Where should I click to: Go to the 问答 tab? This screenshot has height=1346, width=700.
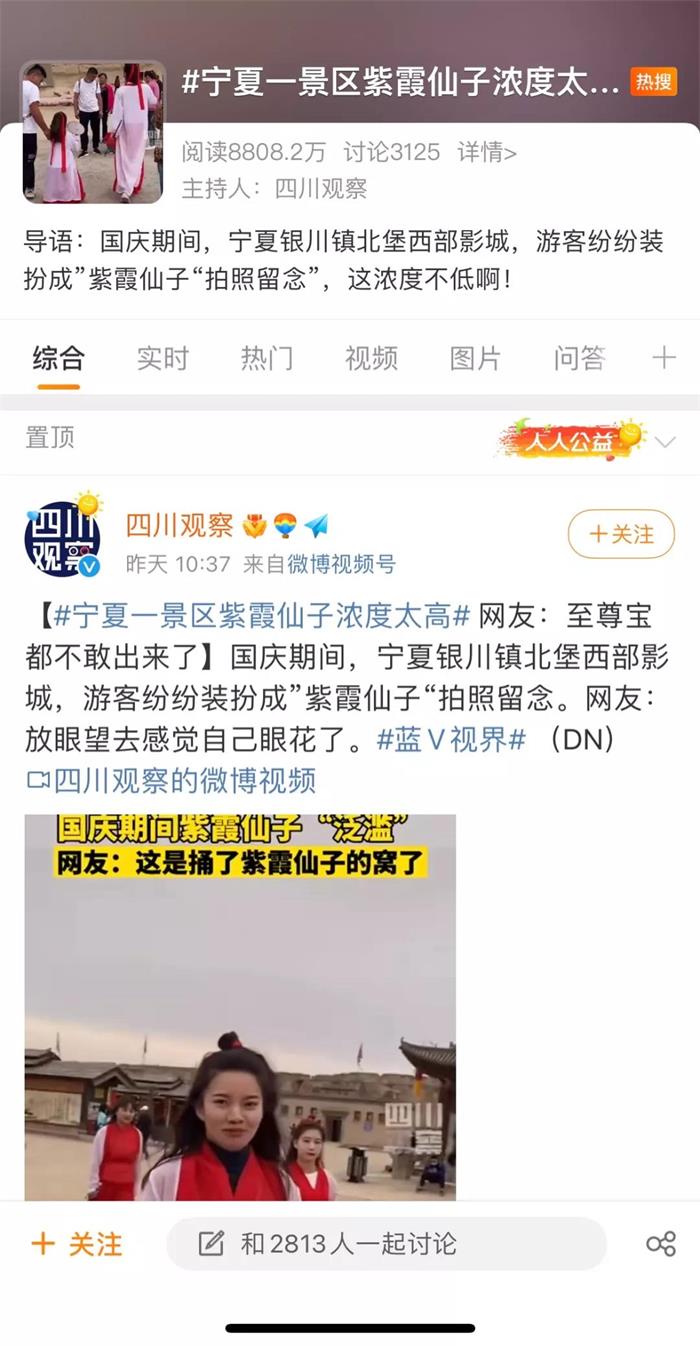(x=579, y=358)
